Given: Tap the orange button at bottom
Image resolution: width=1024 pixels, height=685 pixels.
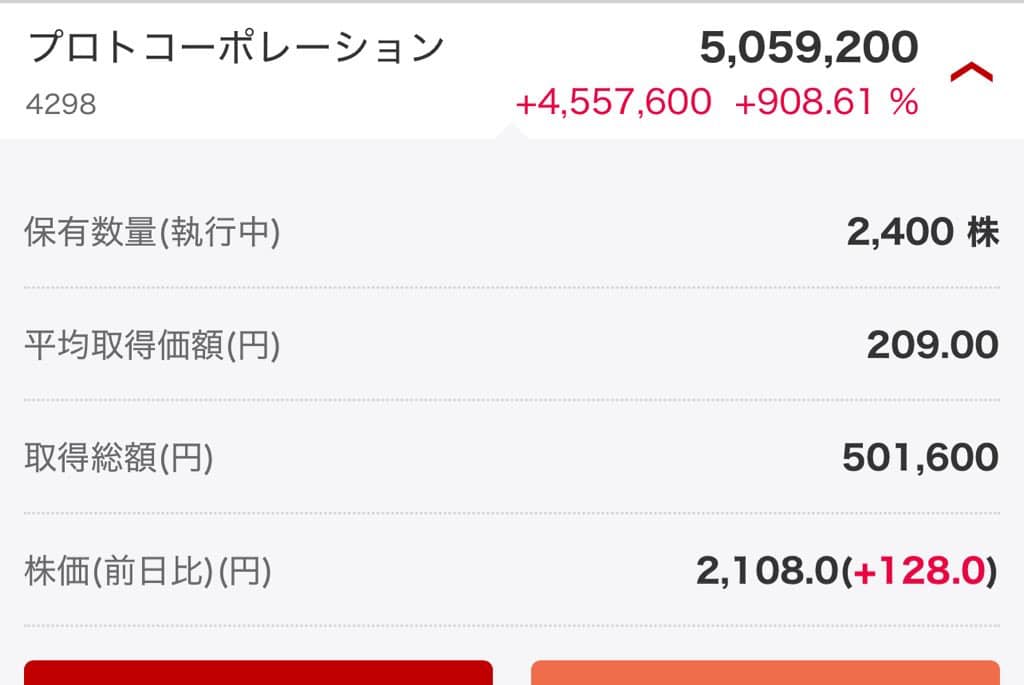Looking at the screenshot, I should (765, 673).
